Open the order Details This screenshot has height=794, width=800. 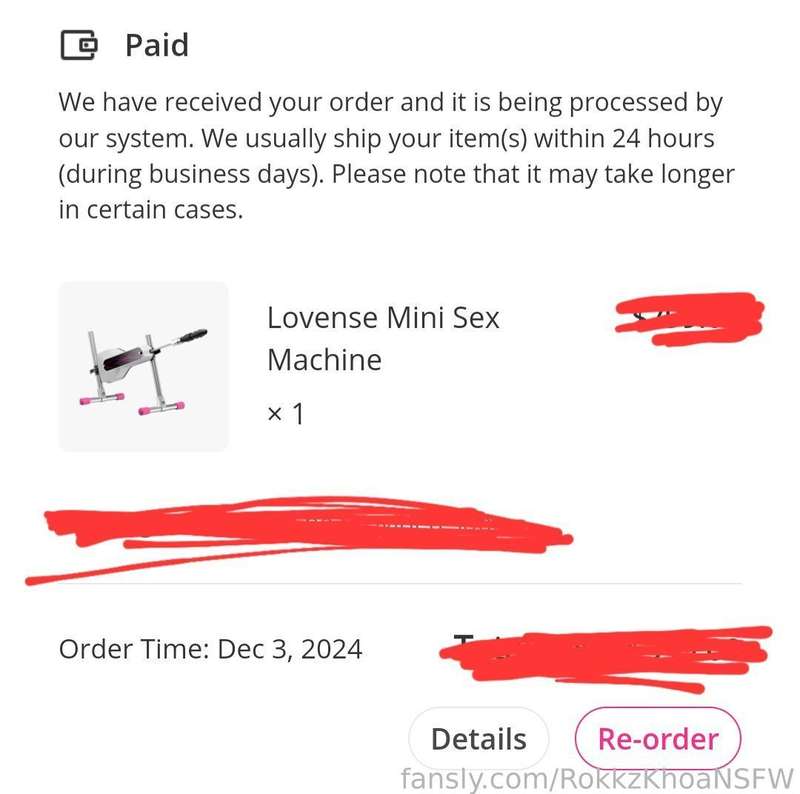pyautogui.click(x=478, y=739)
